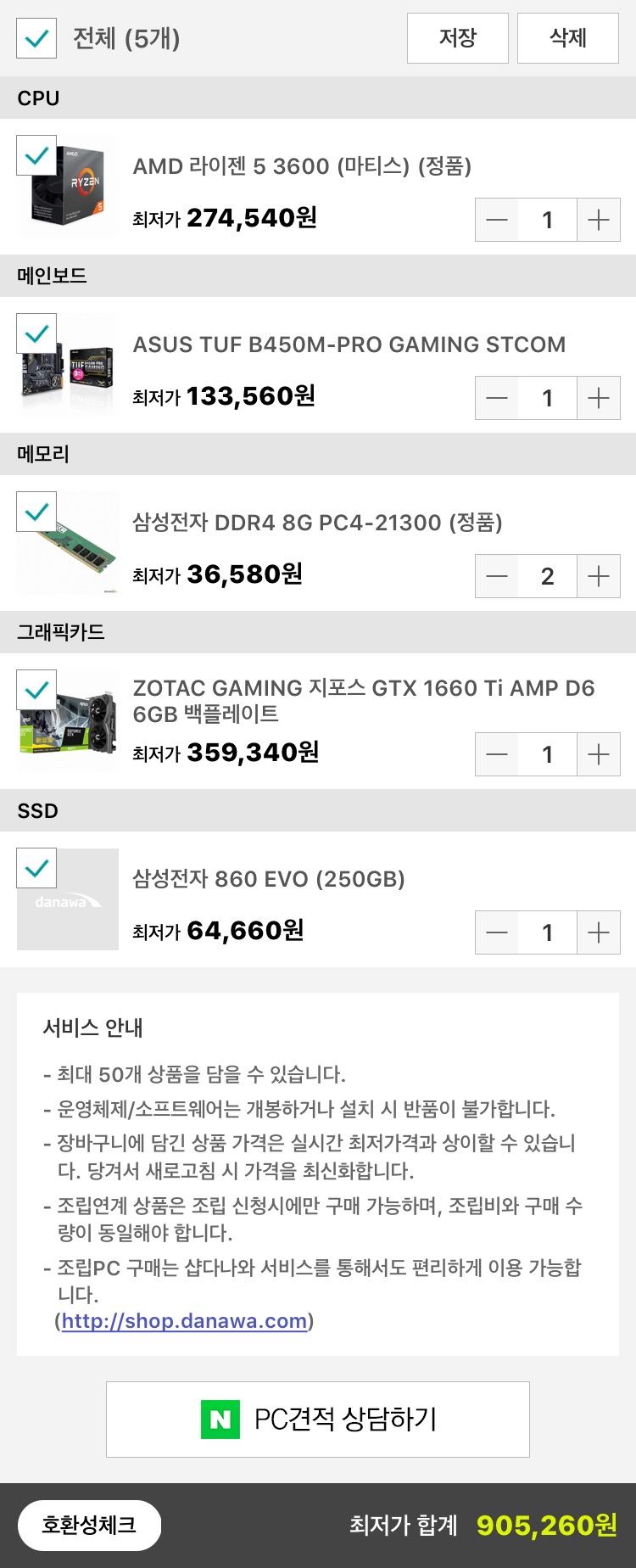Image resolution: width=636 pixels, height=1568 pixels.
Task: Decrease quantity of 삼성전자 860 EVO
Action: (x=497, y=933)
